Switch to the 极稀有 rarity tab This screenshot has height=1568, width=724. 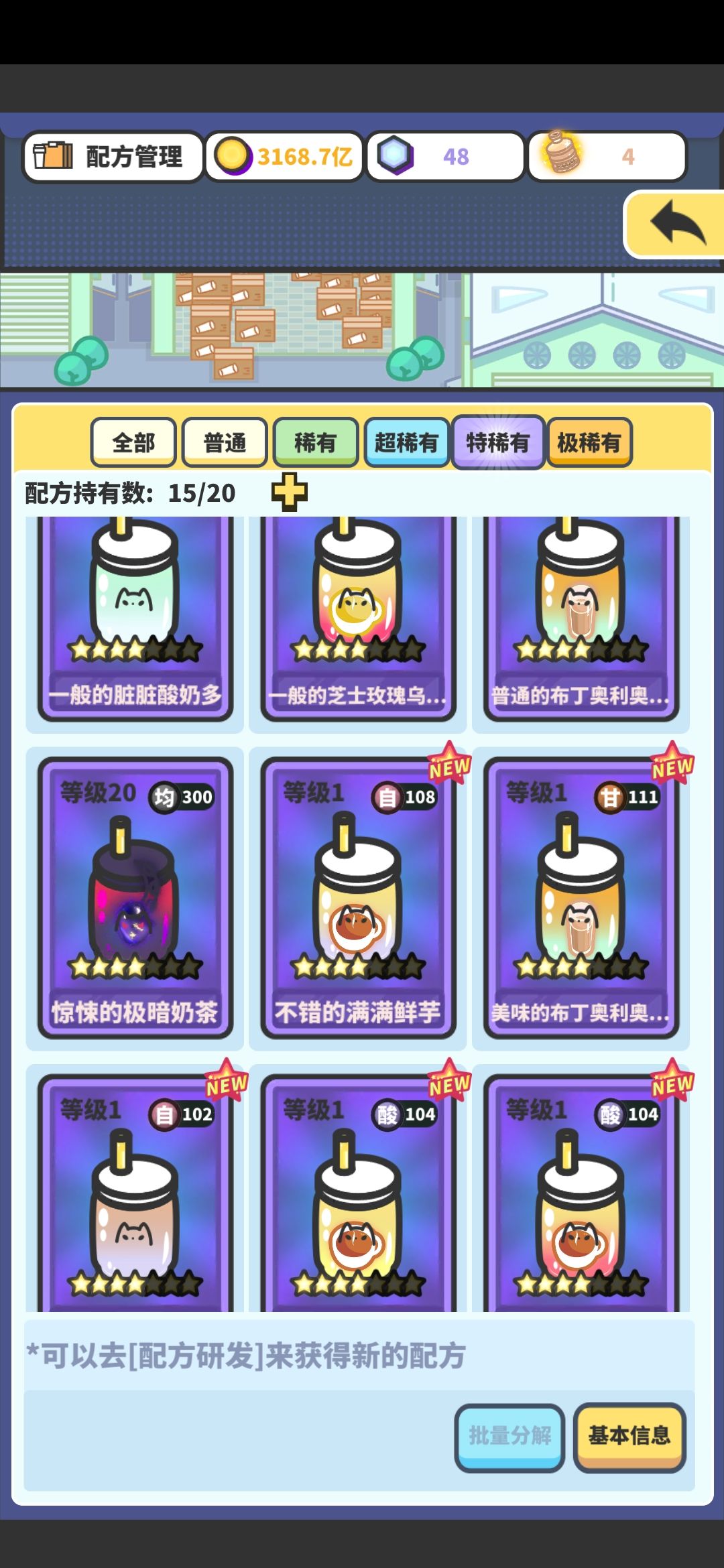pyautogui.click(x=589, y=442)
